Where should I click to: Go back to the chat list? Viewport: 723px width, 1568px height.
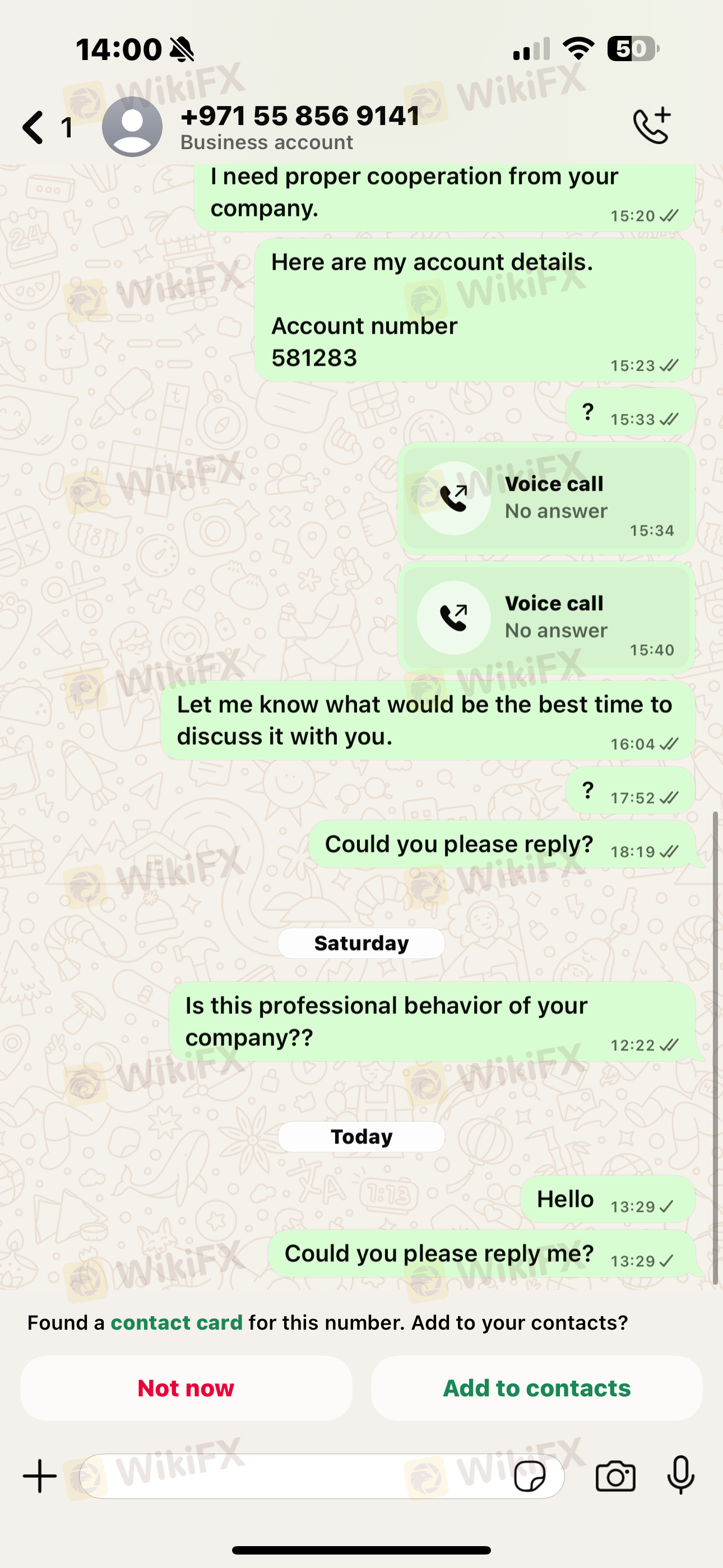tap(34, 128)
